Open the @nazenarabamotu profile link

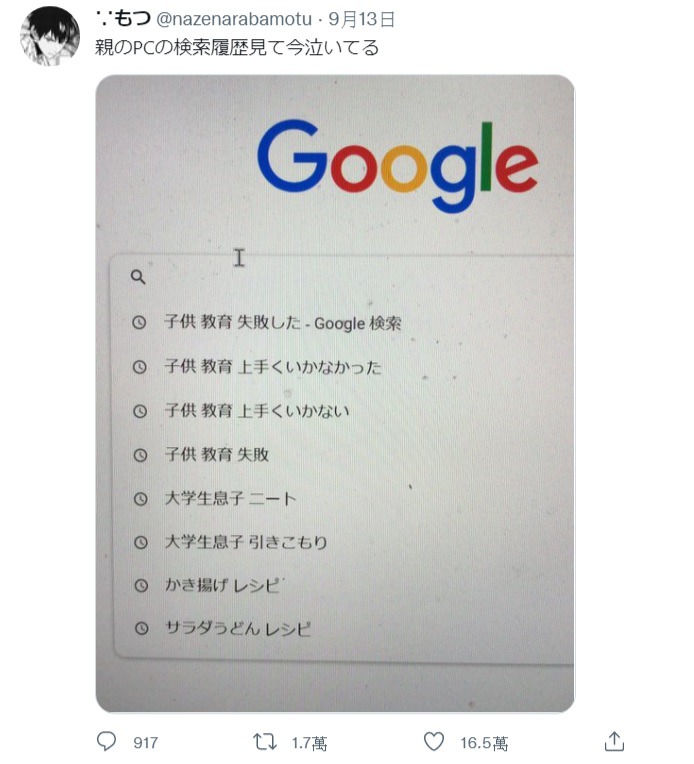tap(235, 18)
